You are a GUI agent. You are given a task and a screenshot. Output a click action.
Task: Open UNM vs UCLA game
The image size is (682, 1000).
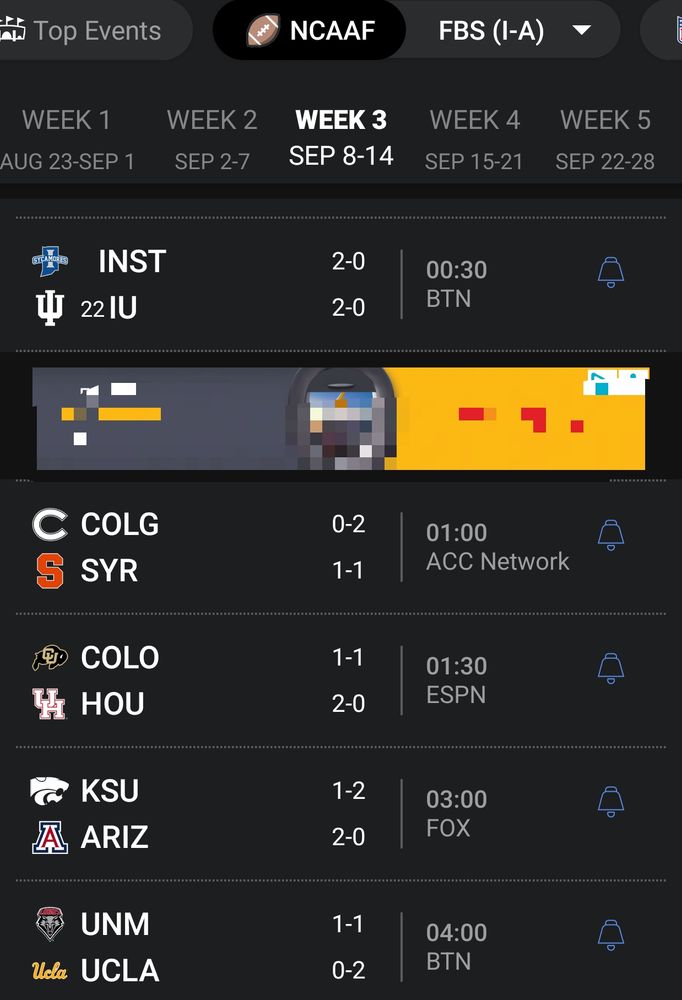(x=200, y=946)
